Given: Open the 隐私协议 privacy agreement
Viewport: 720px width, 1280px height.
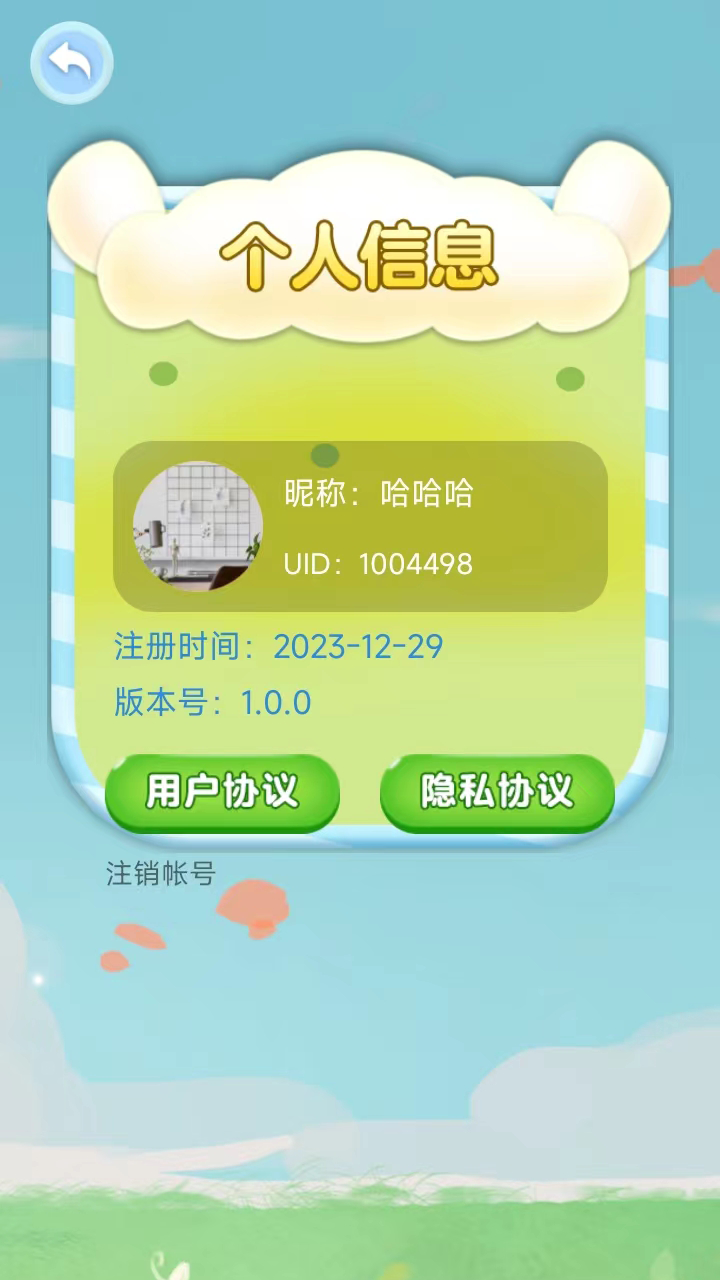Looking at the screenshot, I should pyautogui.click(x=495, y=791).
